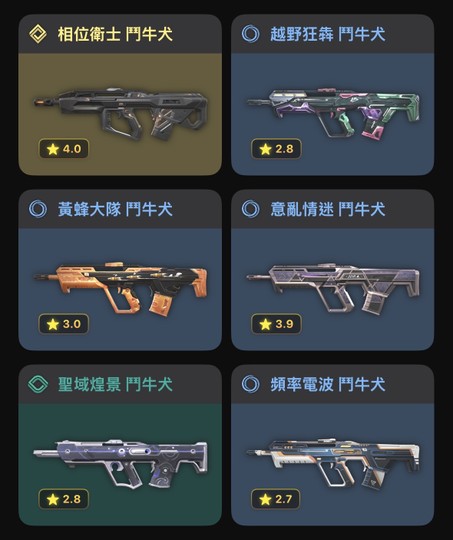View the 意亂情迷 鬥牛犬 skin card
The width and height of the screenshot is (453, 540).
332,270
